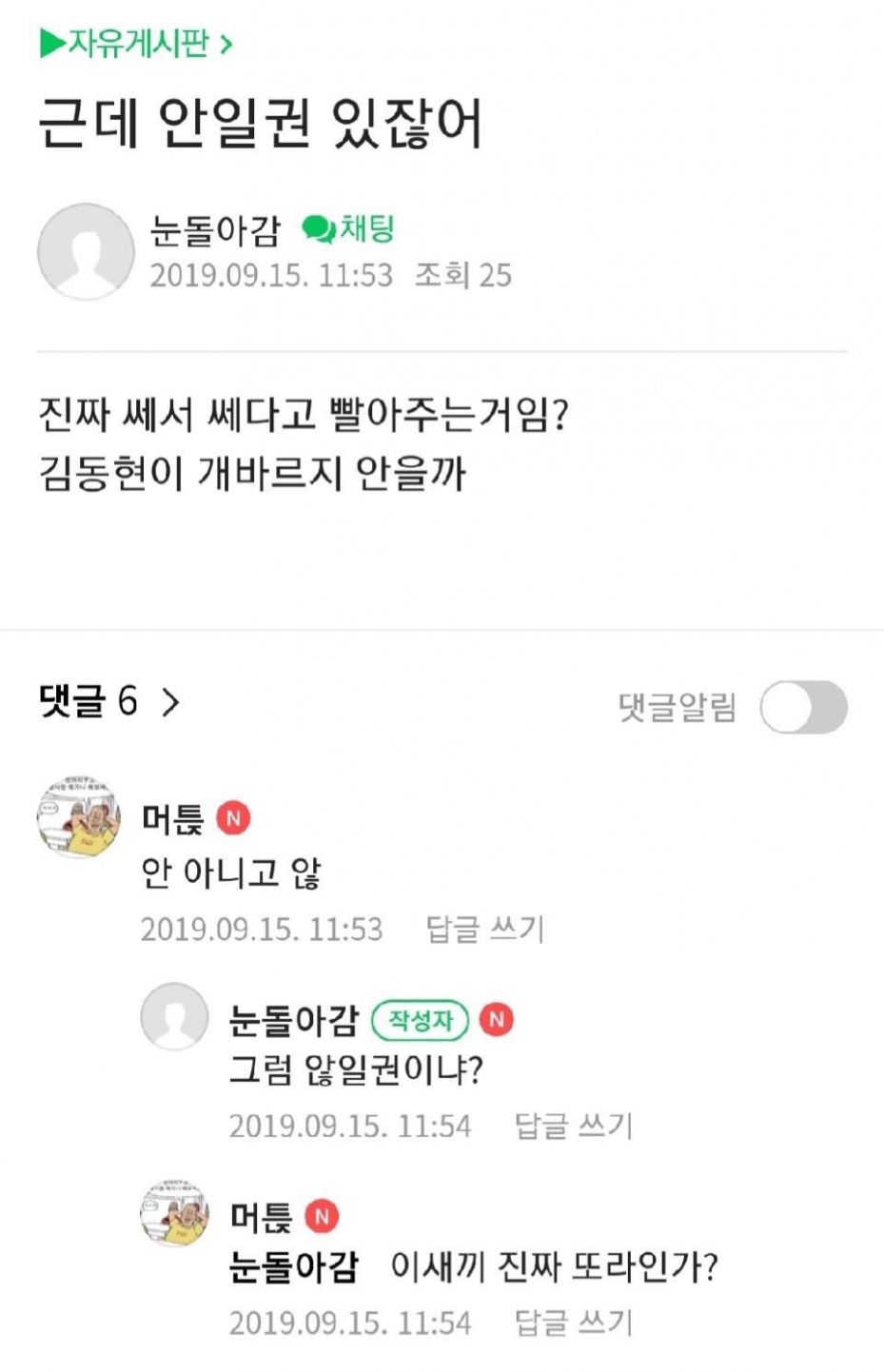Open the 자유게시판 board link
This screenshot has height=1372, width=884.
136,44
